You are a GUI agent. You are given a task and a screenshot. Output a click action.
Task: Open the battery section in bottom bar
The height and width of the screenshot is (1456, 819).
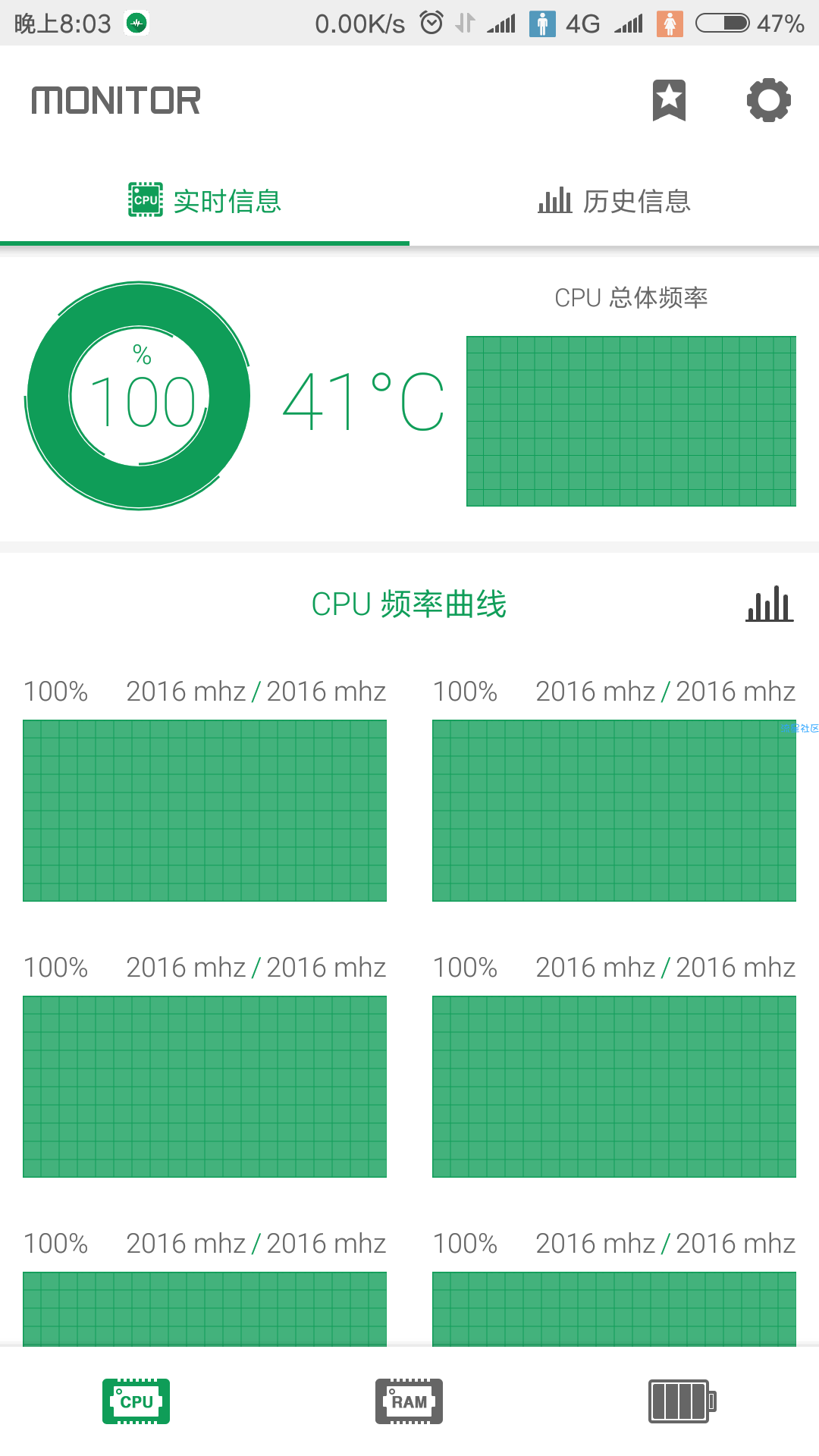pos(682,1401)
